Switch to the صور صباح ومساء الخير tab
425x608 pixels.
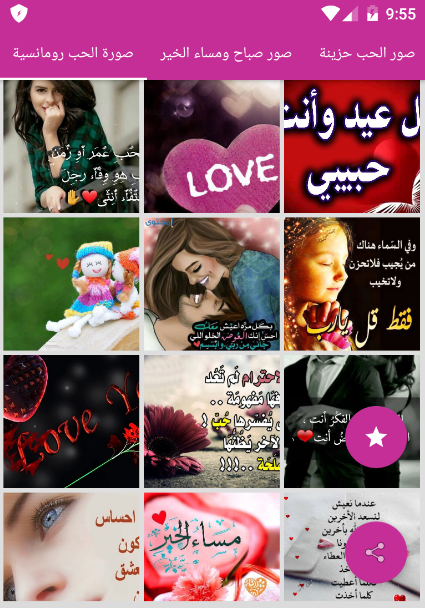coord(226,54)
